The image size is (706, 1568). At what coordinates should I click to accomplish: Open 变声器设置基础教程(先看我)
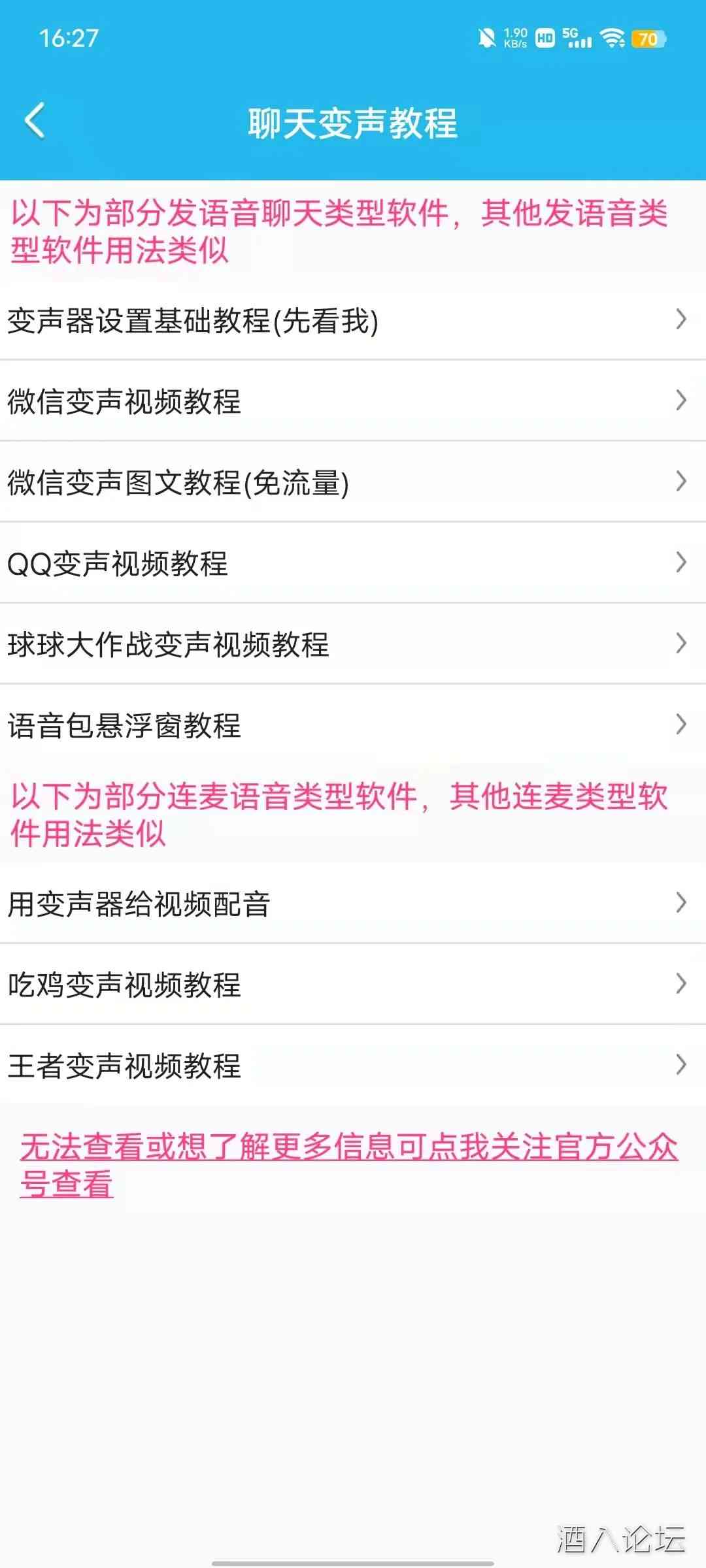[353, 320]
